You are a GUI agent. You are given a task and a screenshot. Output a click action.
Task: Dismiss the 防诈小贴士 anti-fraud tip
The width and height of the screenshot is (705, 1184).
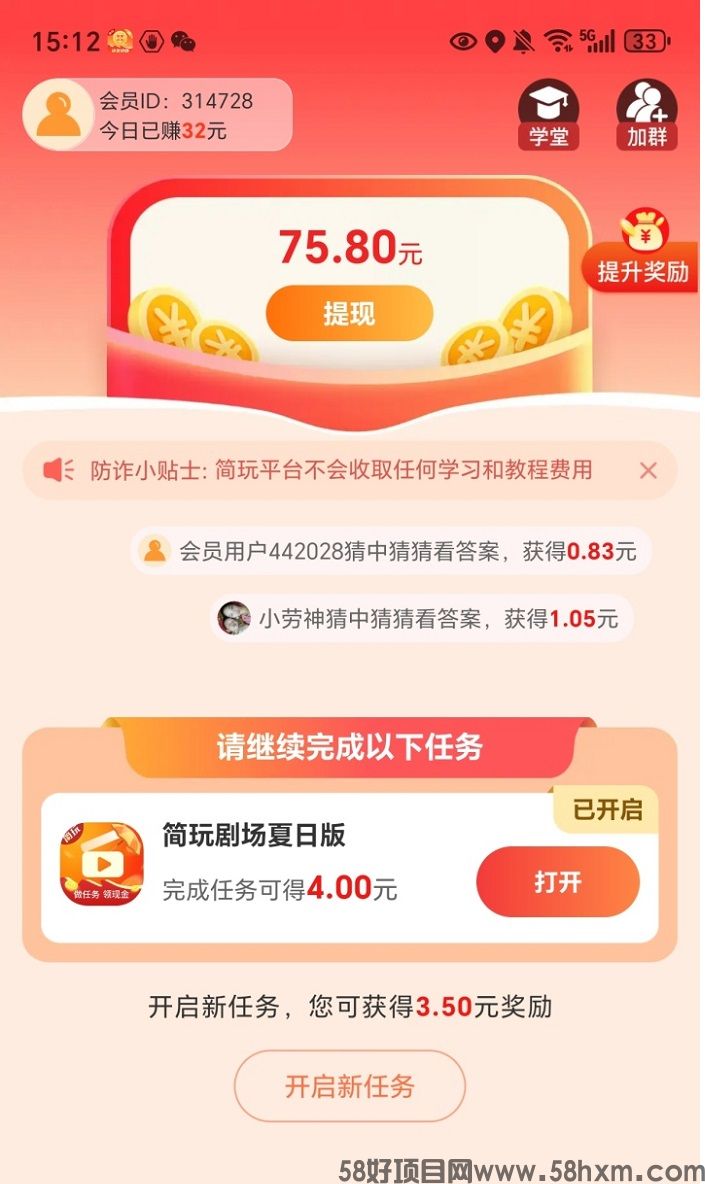(648, 470)
